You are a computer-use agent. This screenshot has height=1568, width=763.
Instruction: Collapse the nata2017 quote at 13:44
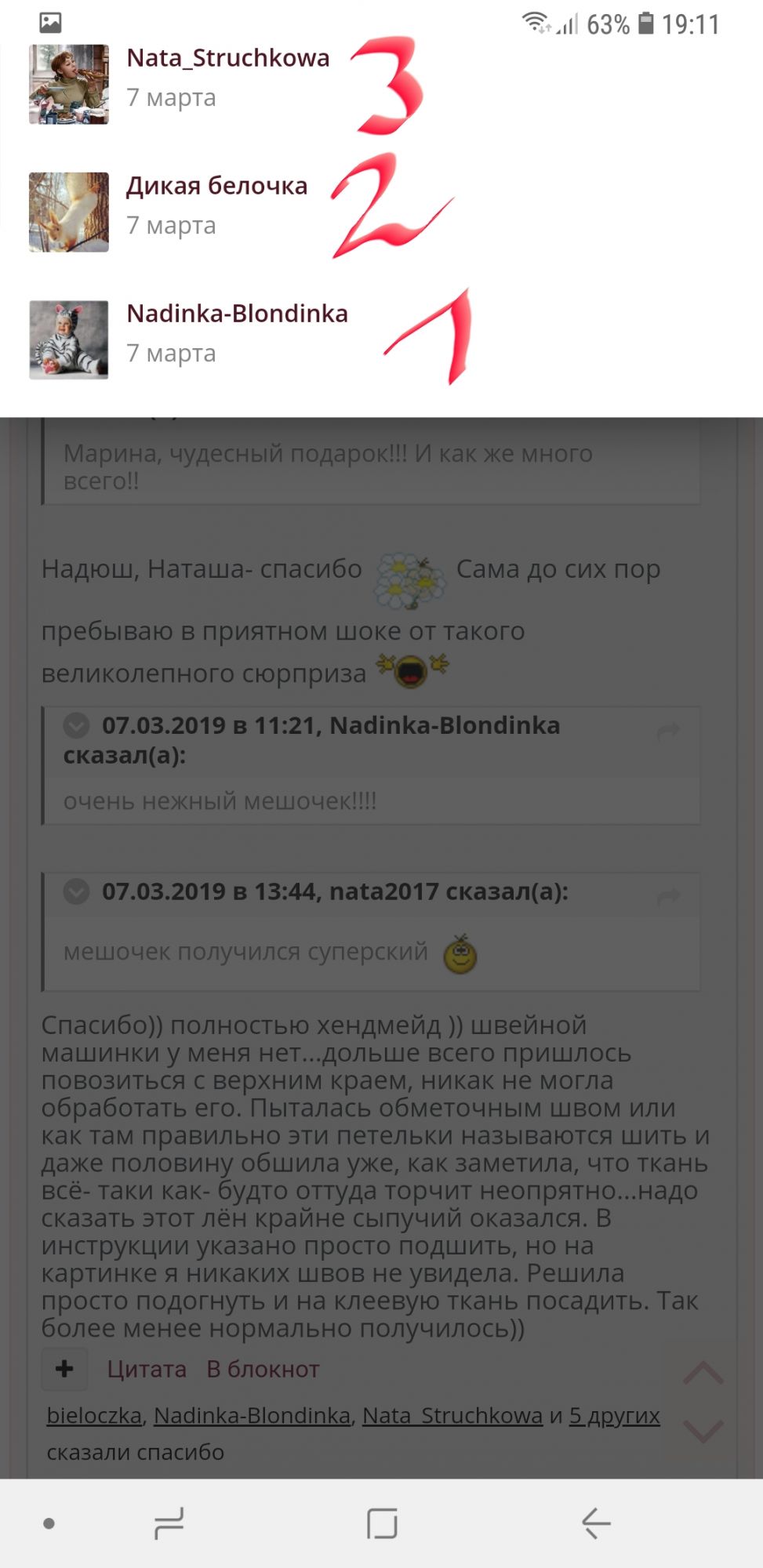76,891
